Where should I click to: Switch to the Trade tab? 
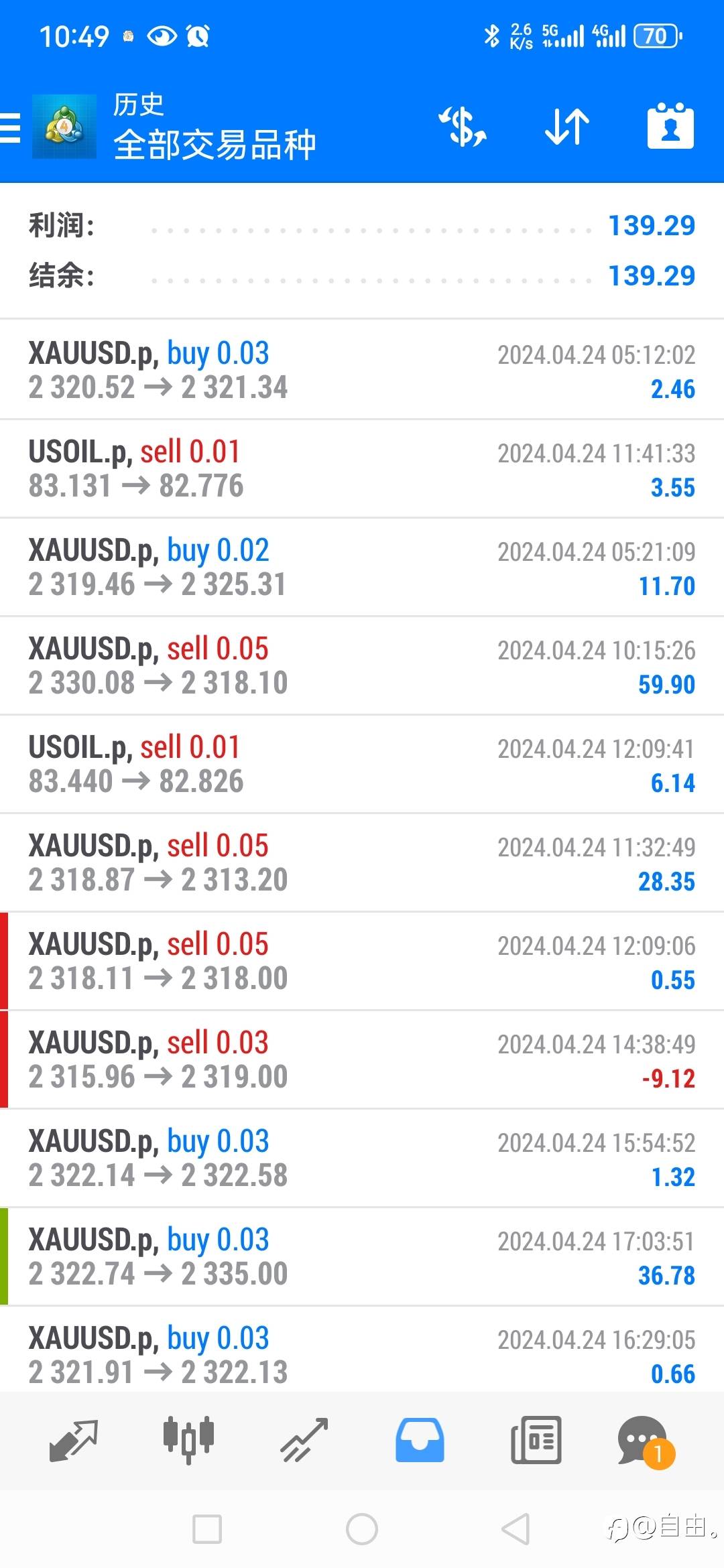(x=304, y=1439)
